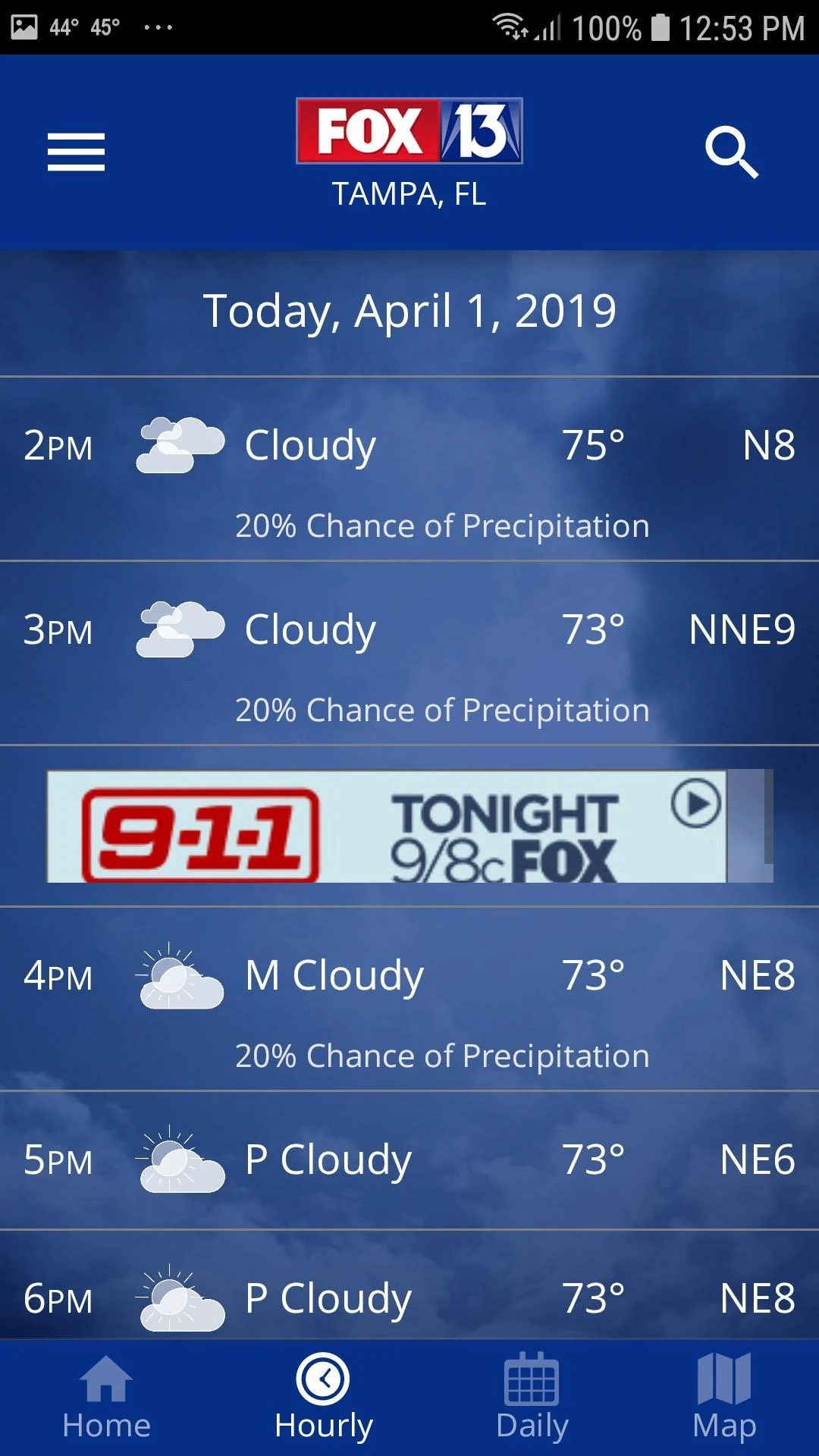Select the Hourly tab

click(x=324, y=1397)
